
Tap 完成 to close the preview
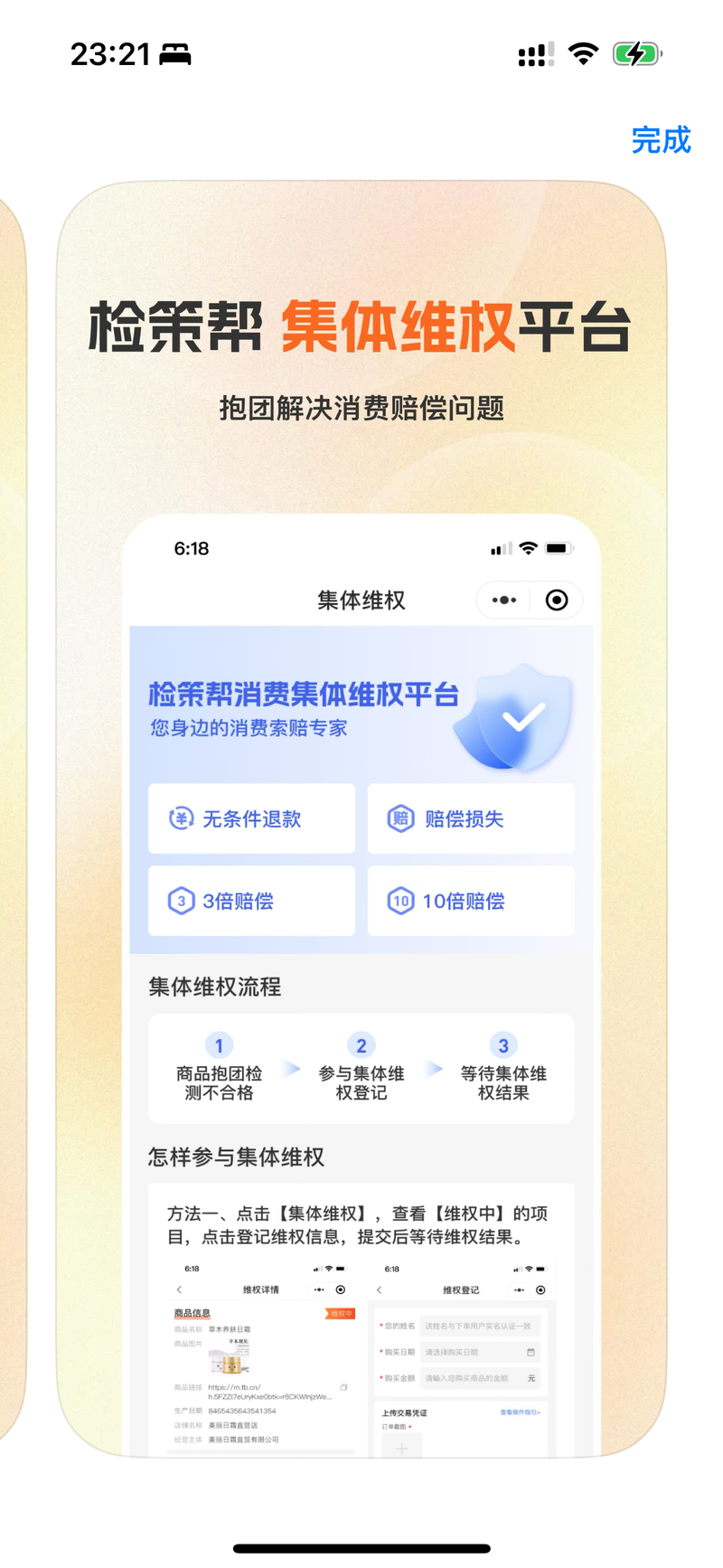pos(661,140)
